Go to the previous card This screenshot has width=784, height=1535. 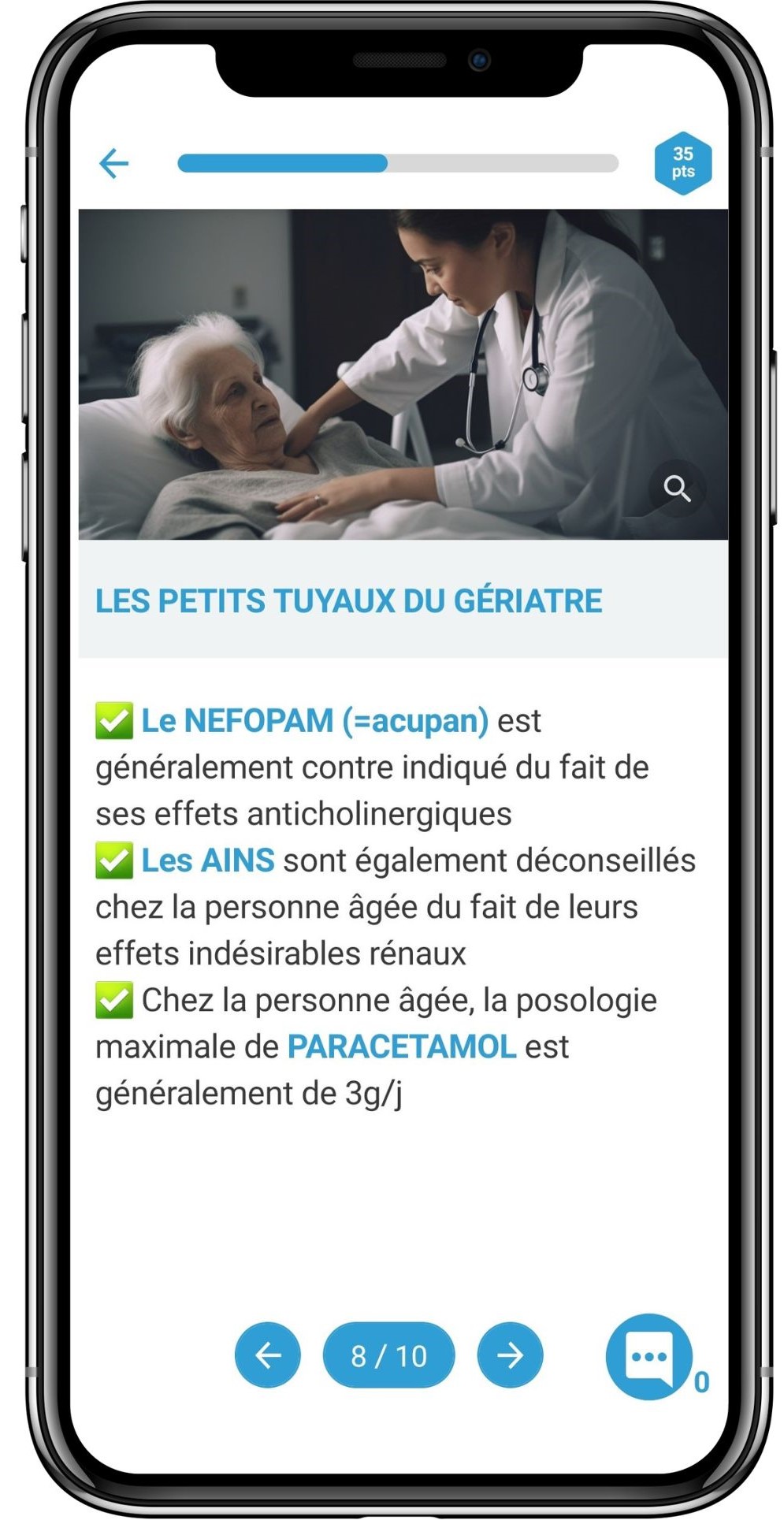268,1355
